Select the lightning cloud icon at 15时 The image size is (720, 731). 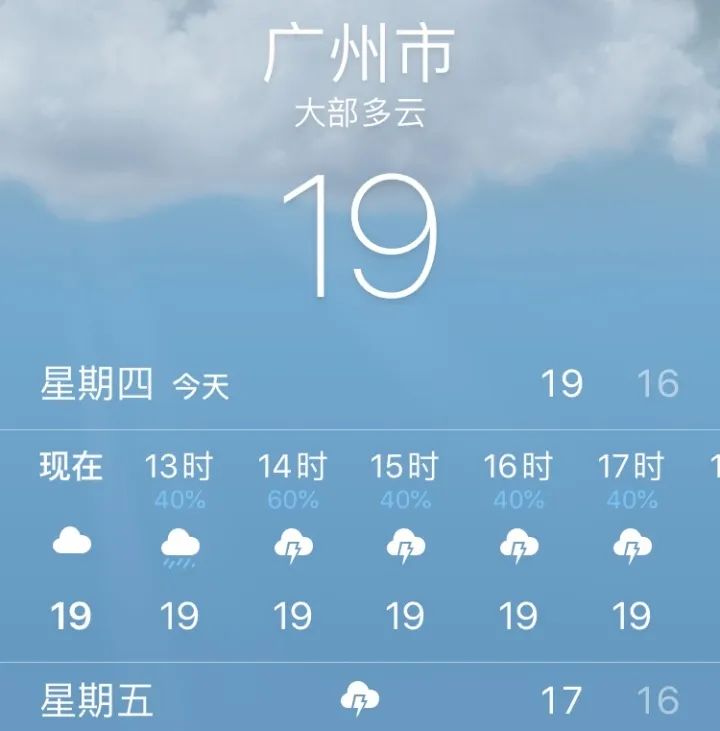click(x=405, y=543)
